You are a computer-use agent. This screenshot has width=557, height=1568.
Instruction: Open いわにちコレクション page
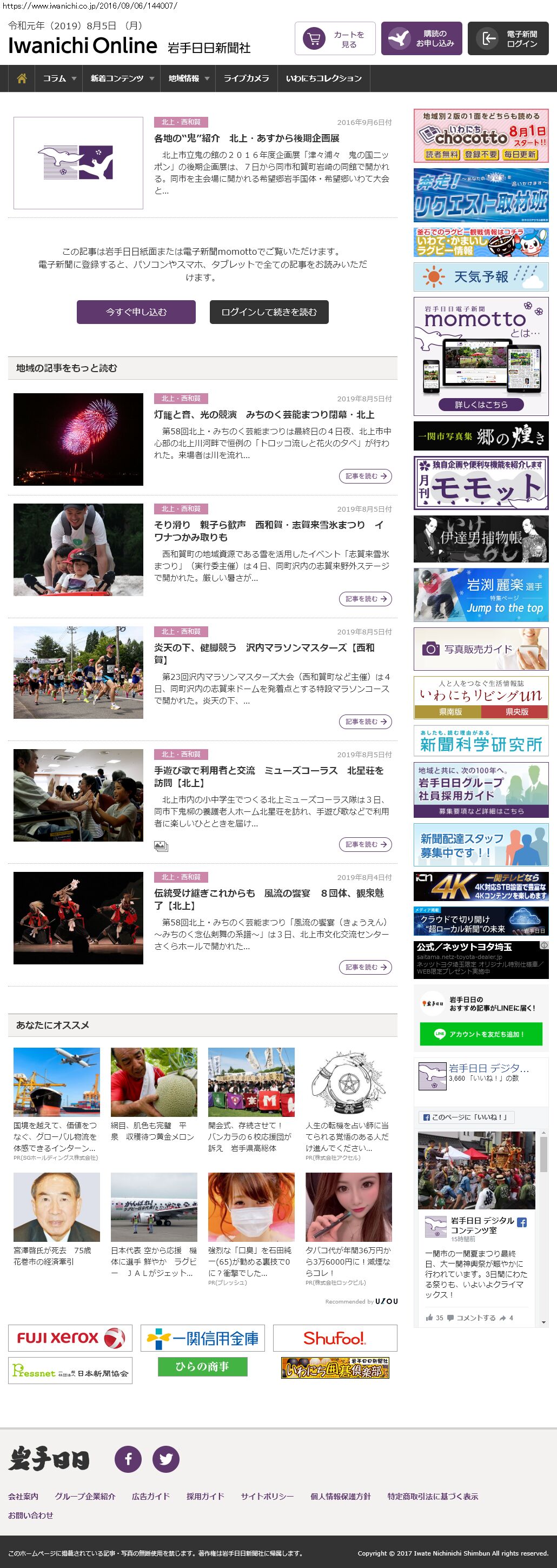click(x=323, y=78)
